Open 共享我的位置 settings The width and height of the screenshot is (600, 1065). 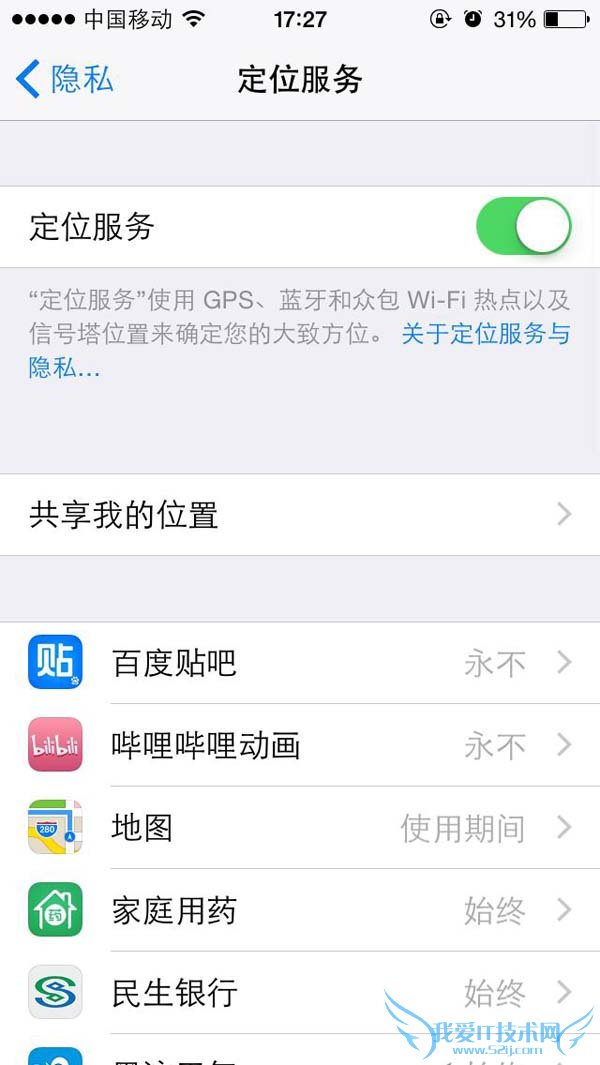point(300,515)
